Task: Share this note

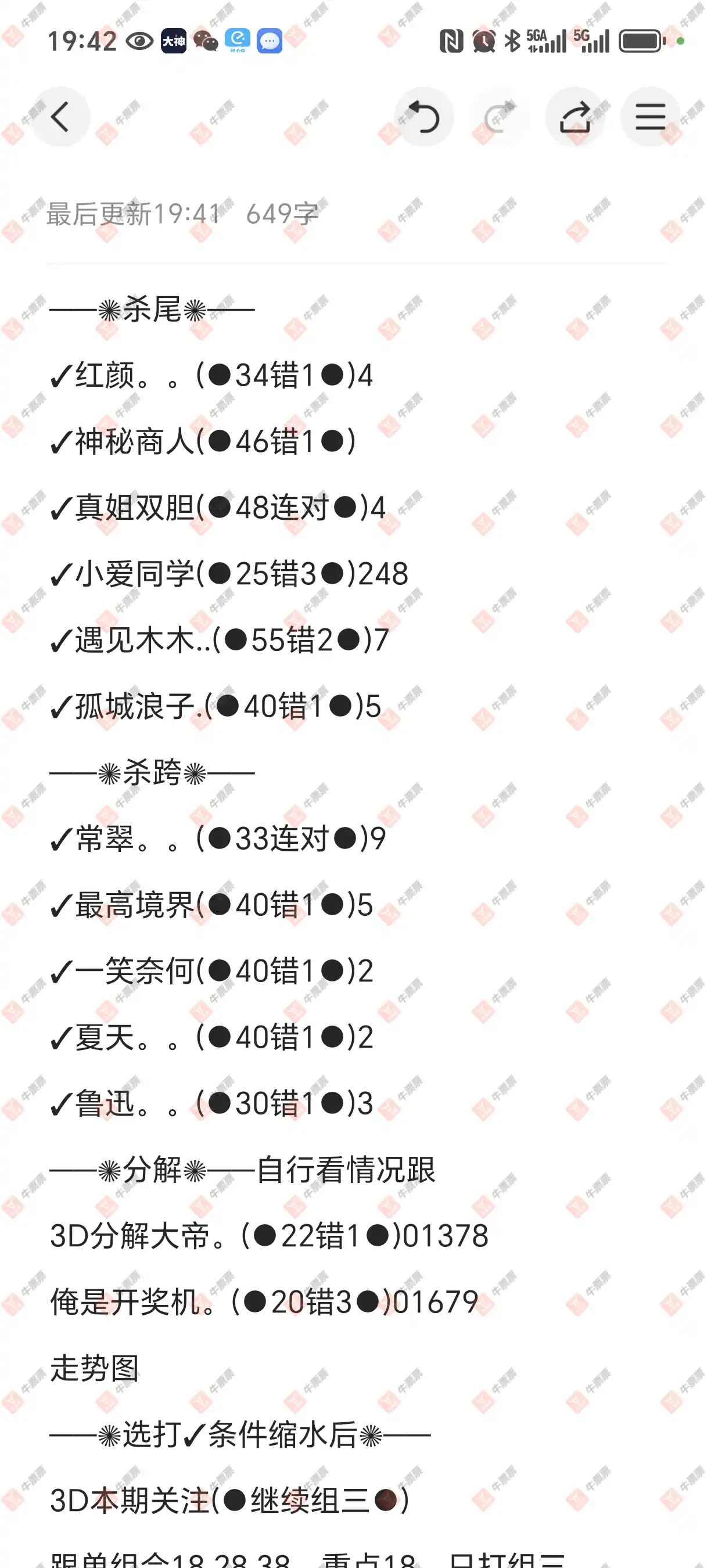Action: 574,117
